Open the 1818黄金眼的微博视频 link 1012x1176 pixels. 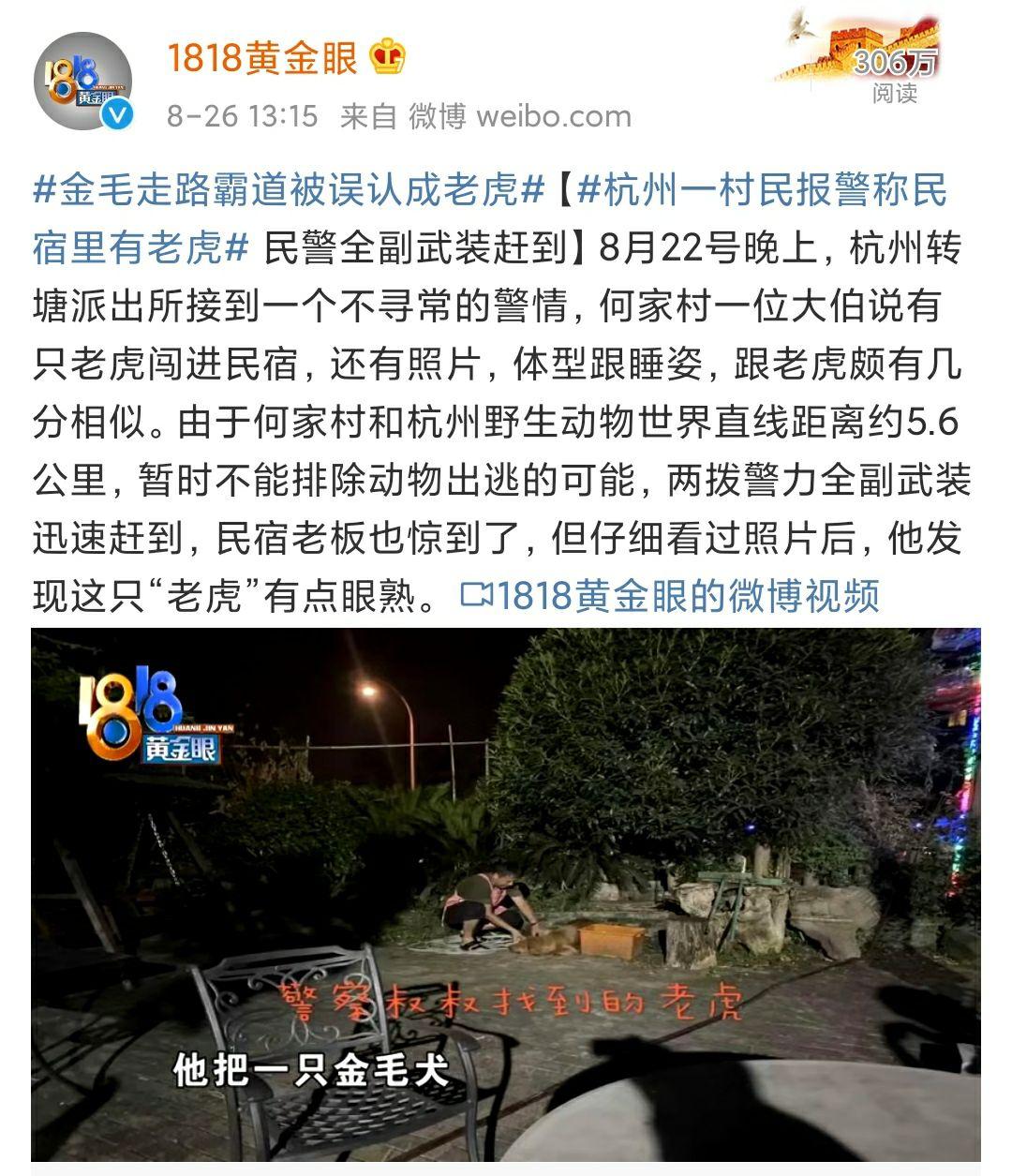(671, 595)
